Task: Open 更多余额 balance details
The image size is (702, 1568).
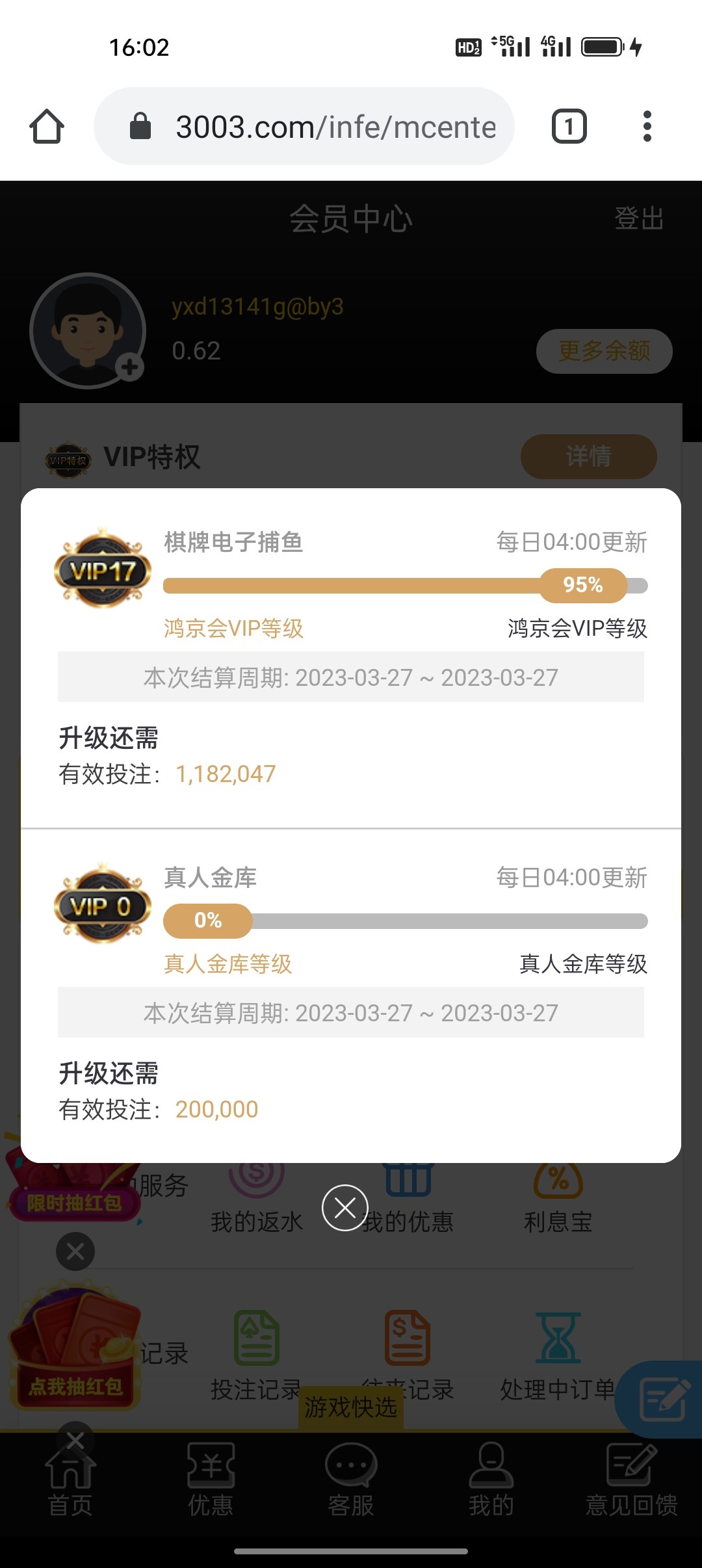Action: click(604, 351)
